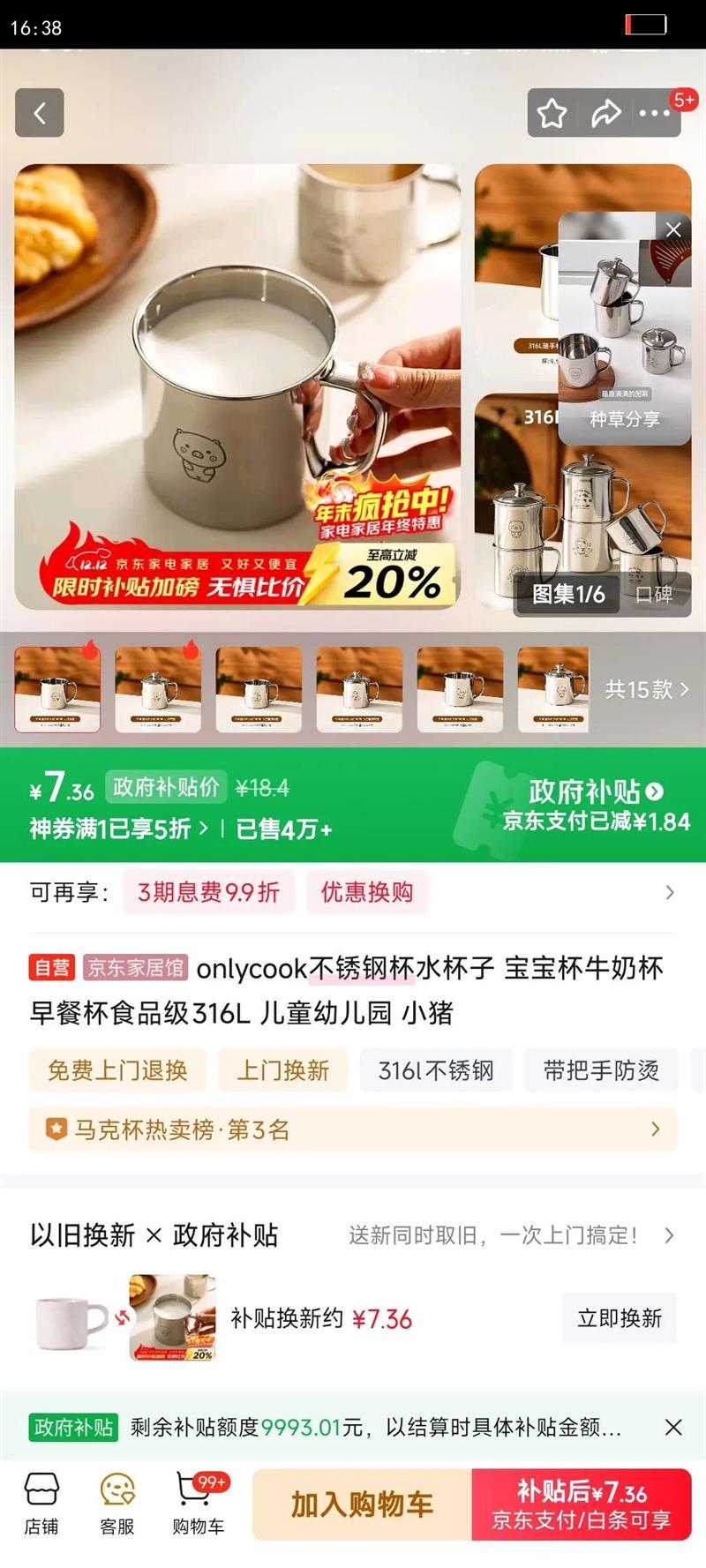Click the 立即换新 trade-in button
The width and height of the screenshot is (706, 1568).
(620, 1319)
